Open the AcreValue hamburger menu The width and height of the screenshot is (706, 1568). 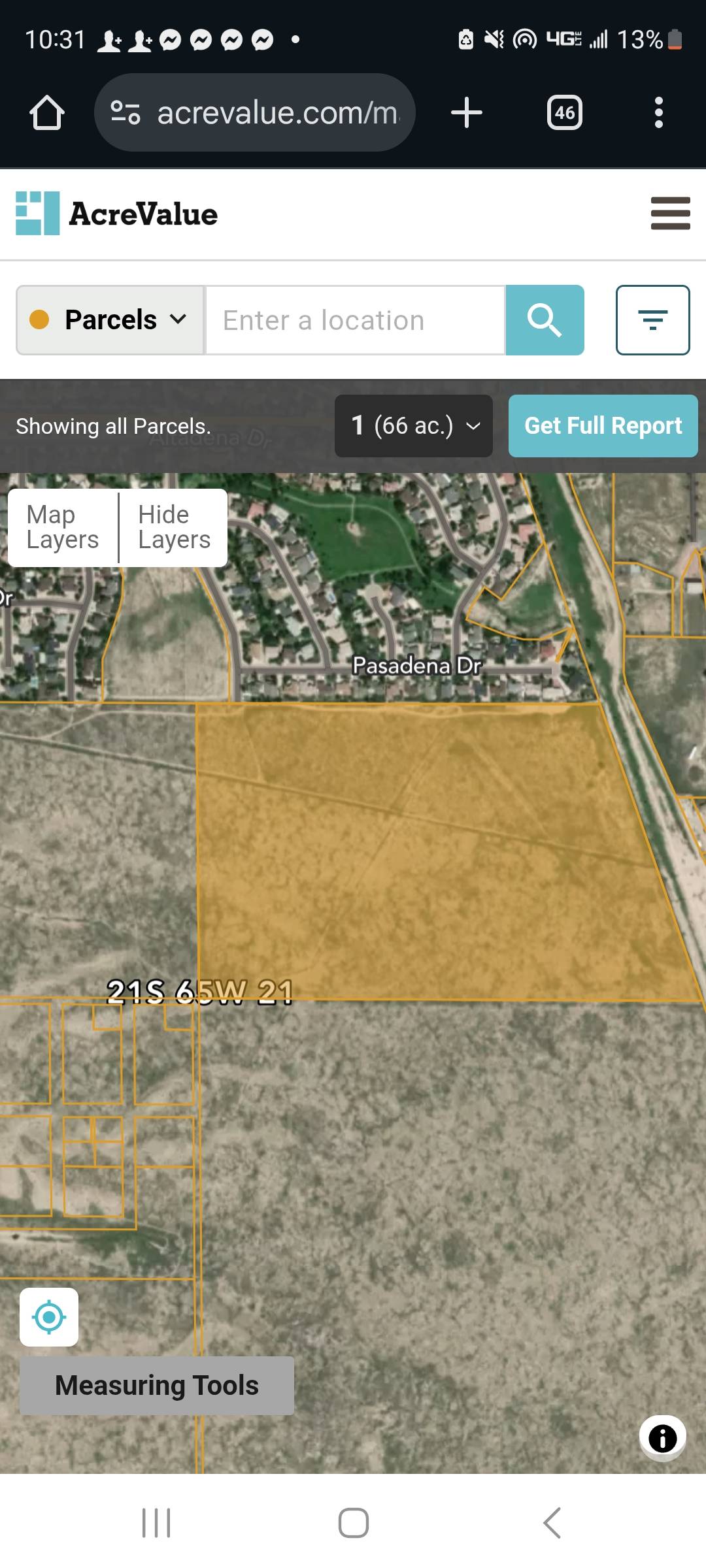670,214
